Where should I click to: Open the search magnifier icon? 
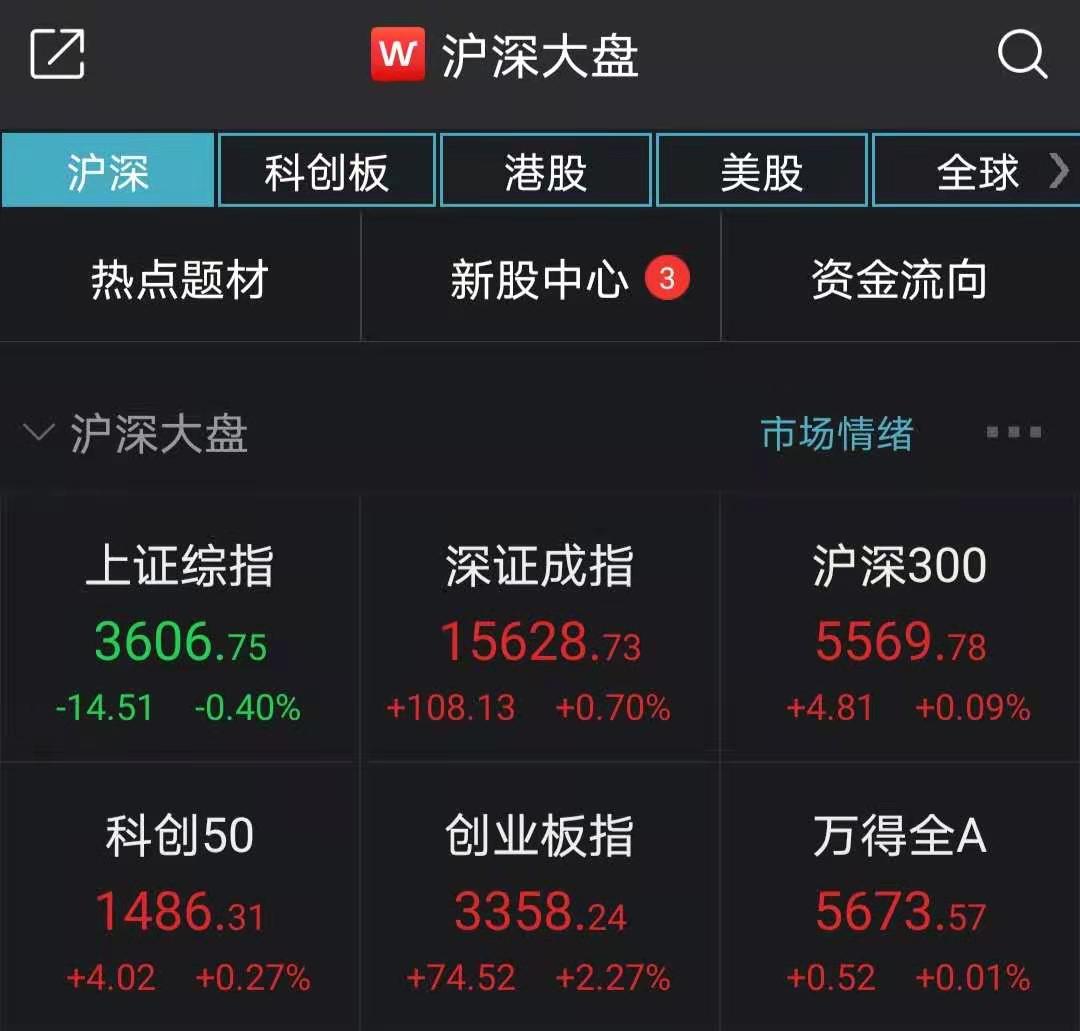coord(1022,53)
